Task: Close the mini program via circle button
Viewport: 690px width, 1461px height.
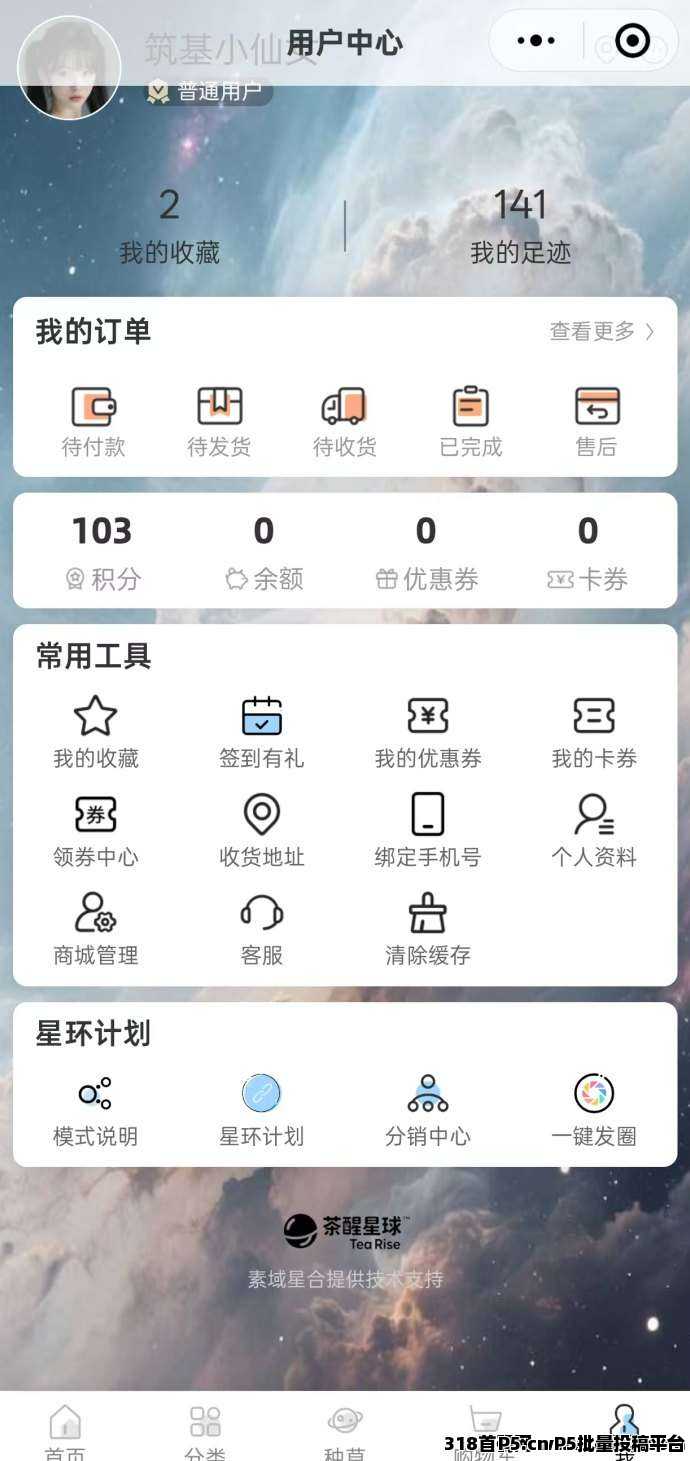Action: [x=632, y=41]
